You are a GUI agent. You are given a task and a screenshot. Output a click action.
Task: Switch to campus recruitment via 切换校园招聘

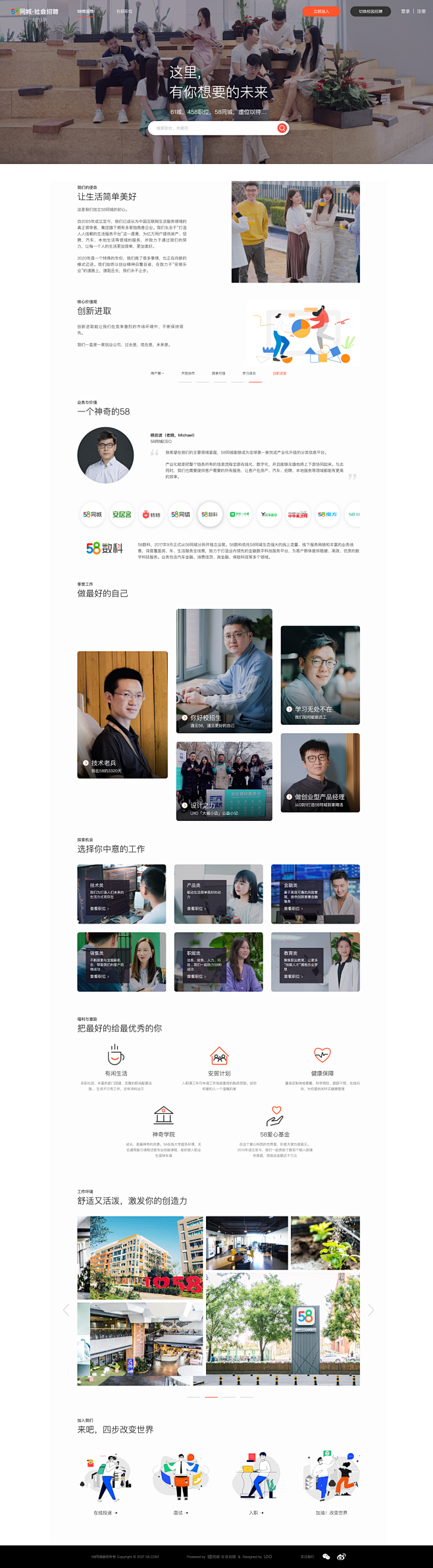(370, 11)
